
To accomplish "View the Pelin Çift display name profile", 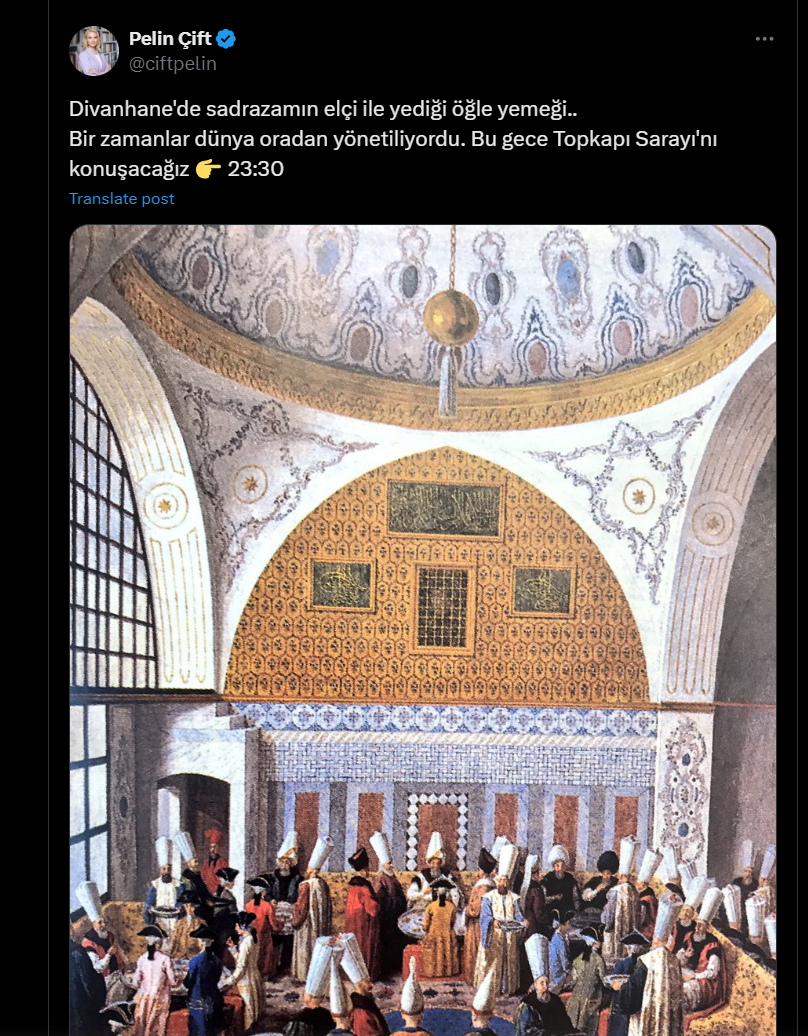I will [170, 39].
